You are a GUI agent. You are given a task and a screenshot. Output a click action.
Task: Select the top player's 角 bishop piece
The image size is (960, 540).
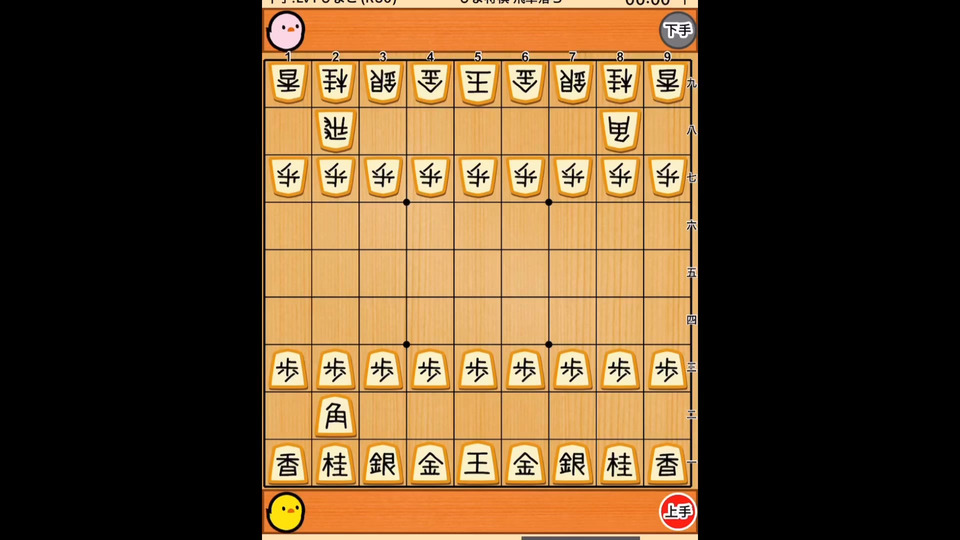pos(620,130)
